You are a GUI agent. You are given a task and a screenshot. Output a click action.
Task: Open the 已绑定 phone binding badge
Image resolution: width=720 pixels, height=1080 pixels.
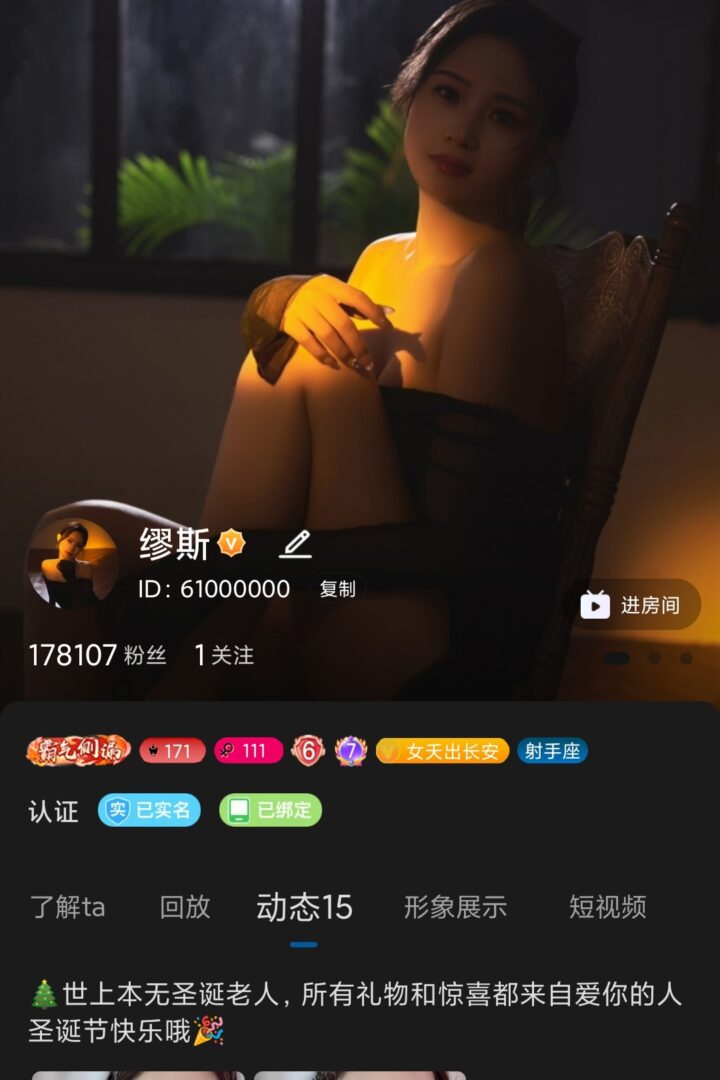pos(270,810)
